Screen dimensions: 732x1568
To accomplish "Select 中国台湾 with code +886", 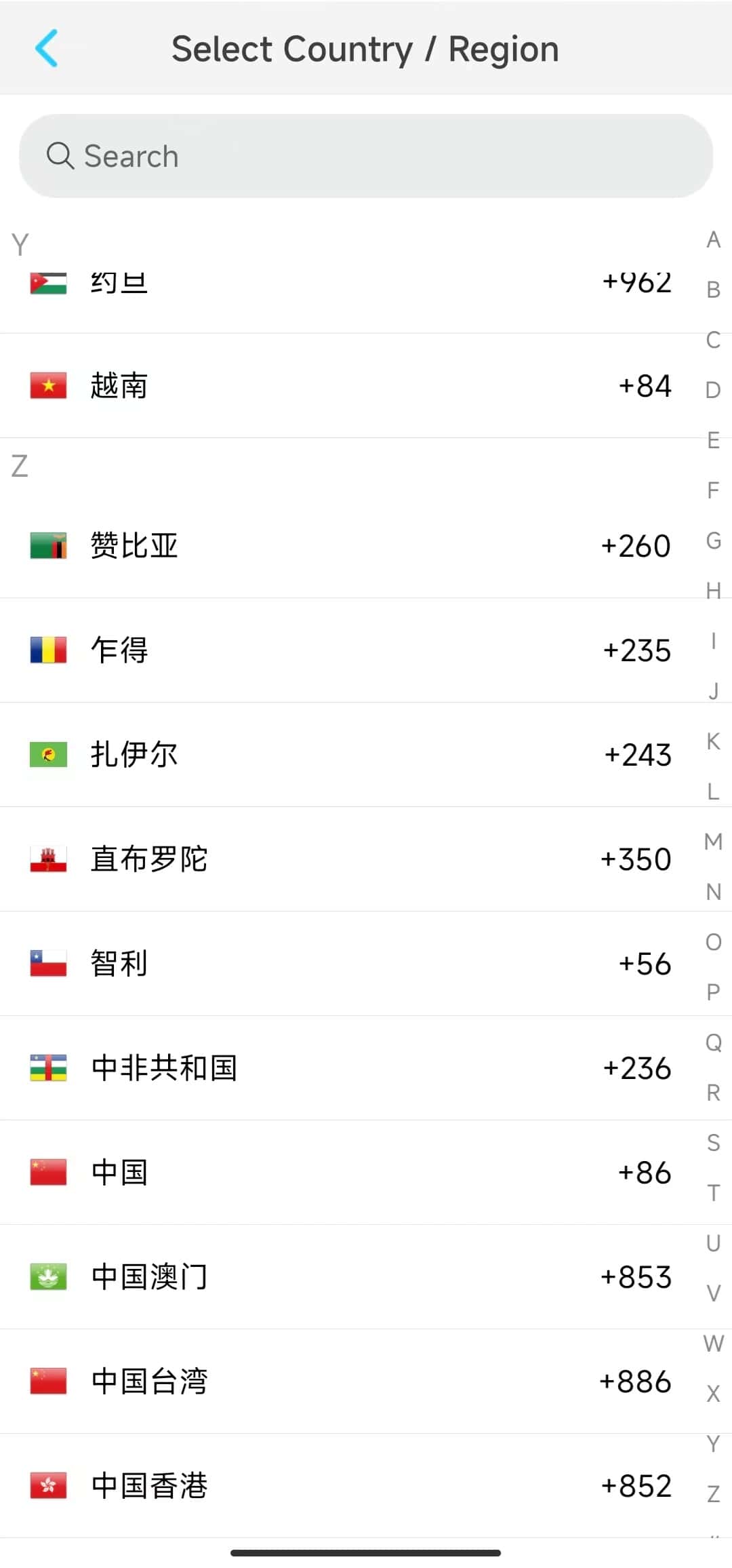I will [x=339, y=1381].
